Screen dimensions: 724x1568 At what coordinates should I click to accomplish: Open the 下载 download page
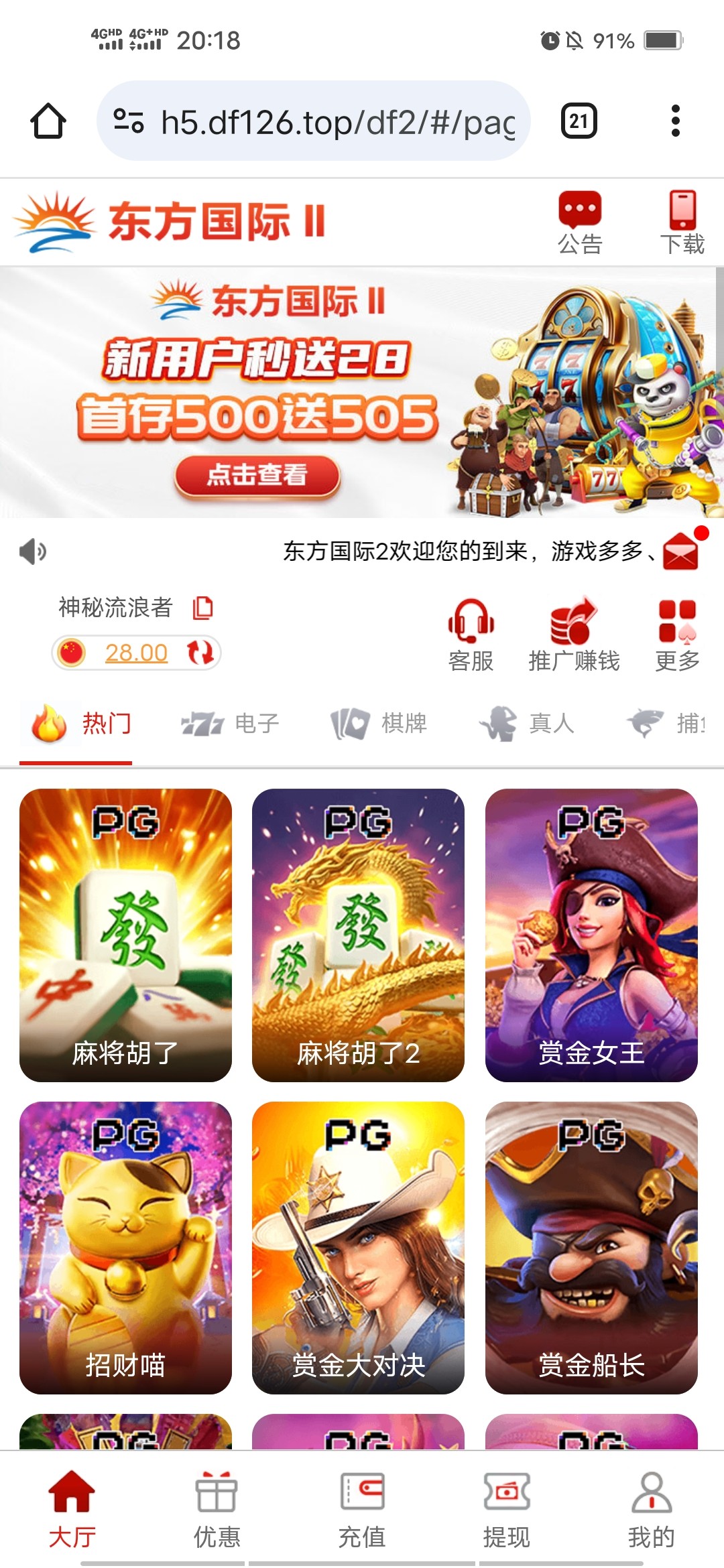pos(682,223)
